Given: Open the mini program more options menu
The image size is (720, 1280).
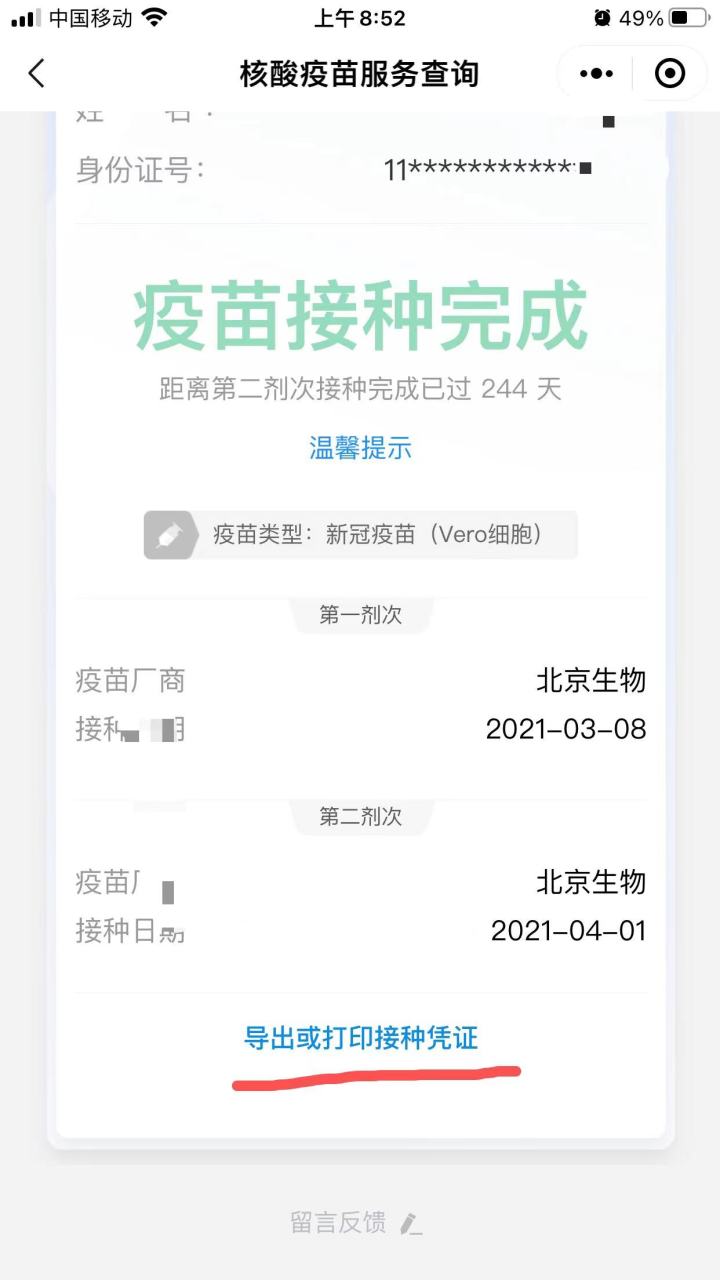Looking at the screenshot, I should coord(597,74).
